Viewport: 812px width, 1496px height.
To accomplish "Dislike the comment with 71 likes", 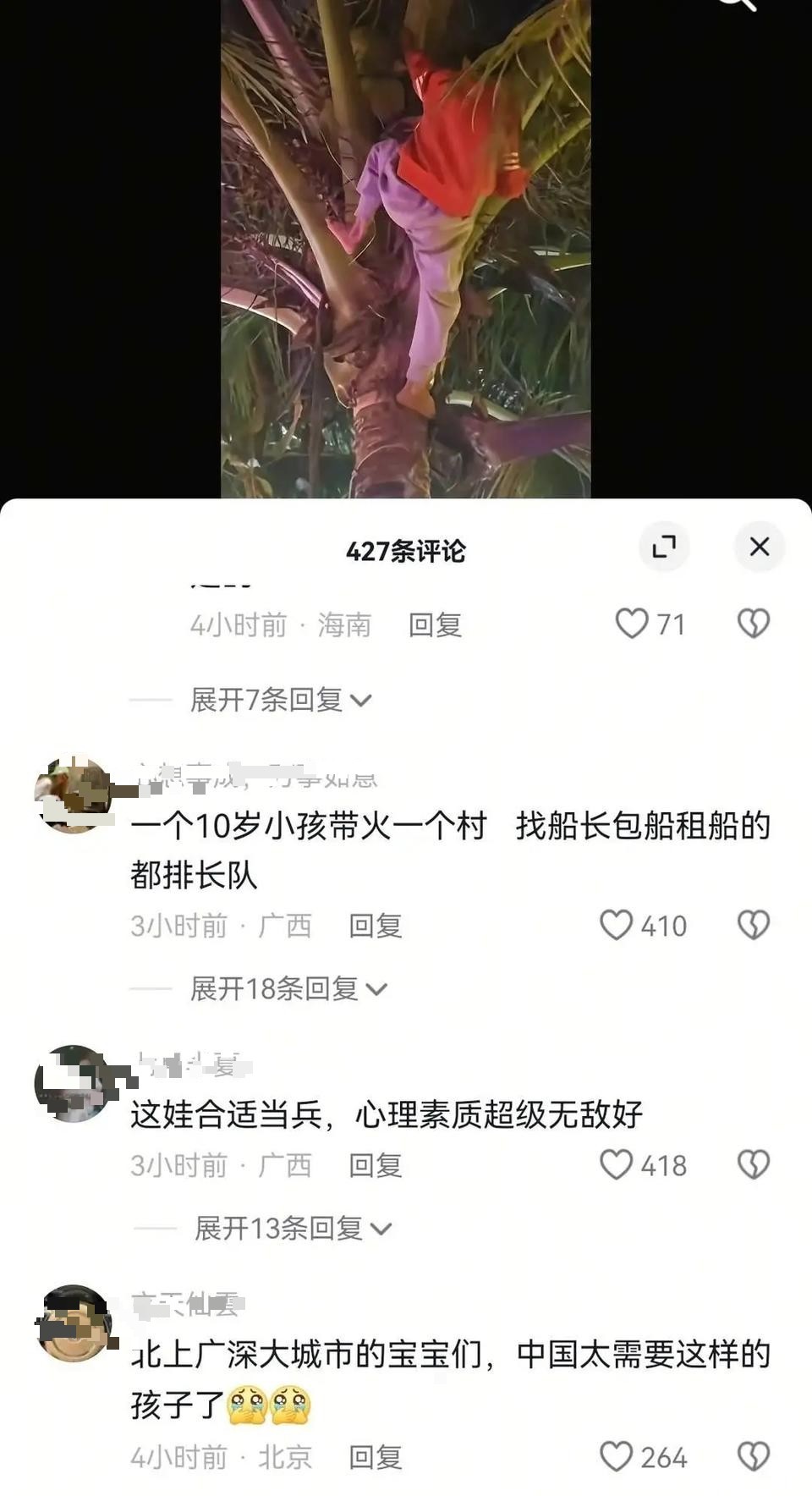I will coord(753,624).
